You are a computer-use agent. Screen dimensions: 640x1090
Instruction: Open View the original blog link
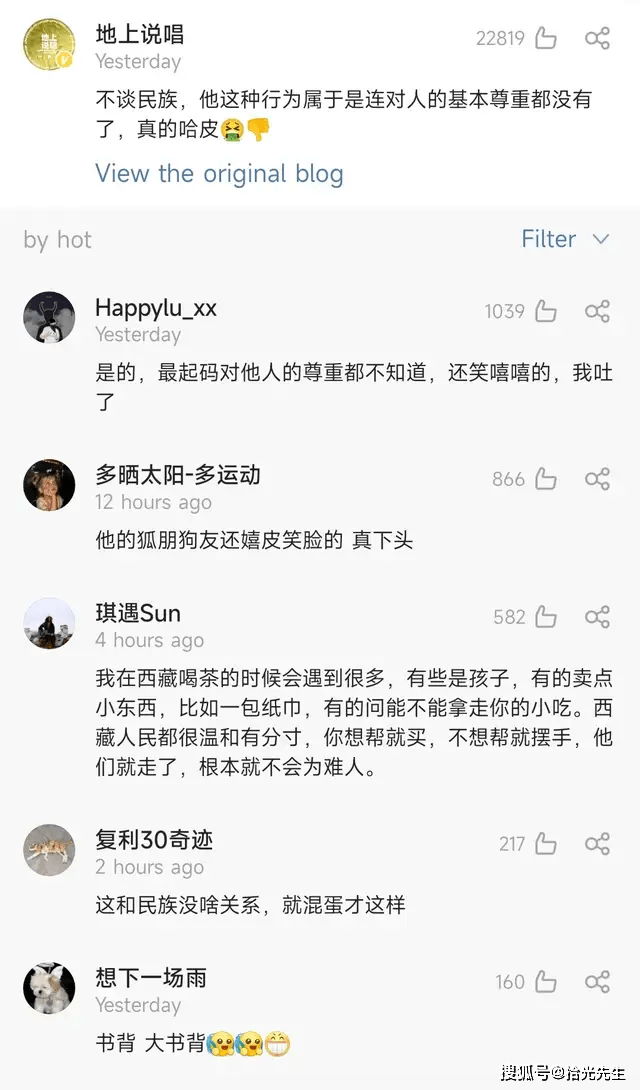[219, 173]
